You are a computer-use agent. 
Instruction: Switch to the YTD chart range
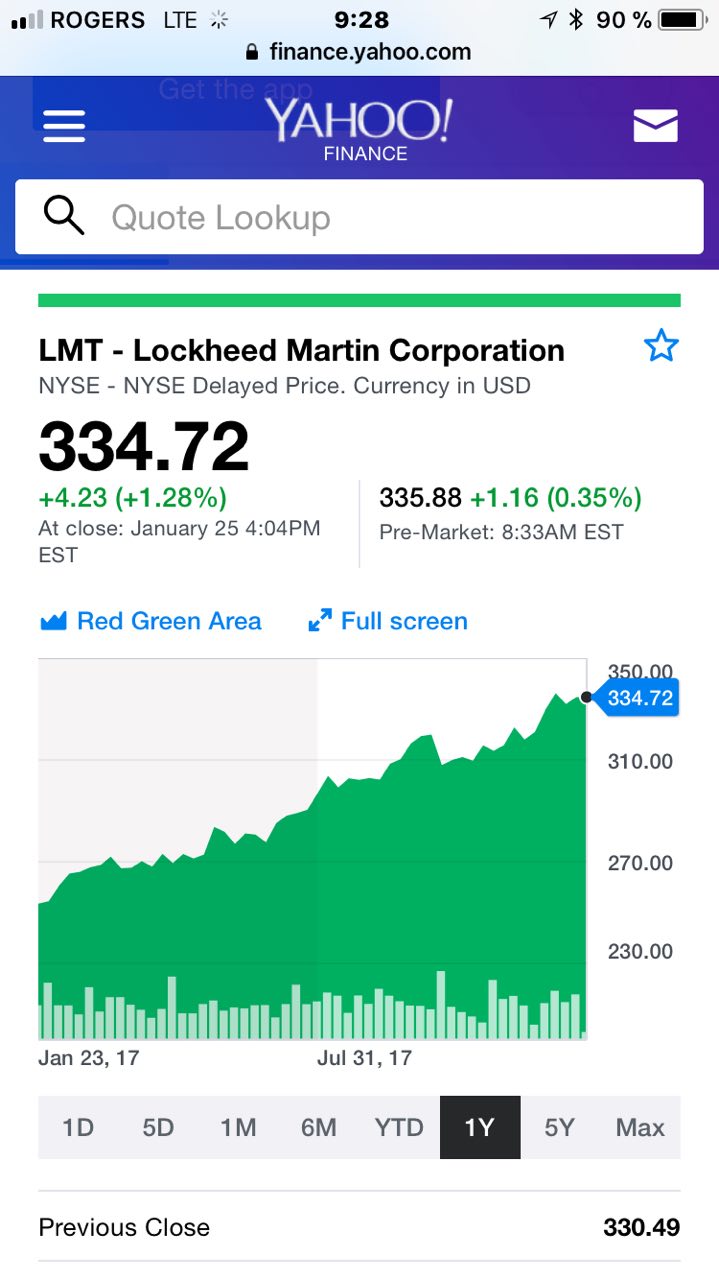pyautogui.click(x=399, y=1128)
